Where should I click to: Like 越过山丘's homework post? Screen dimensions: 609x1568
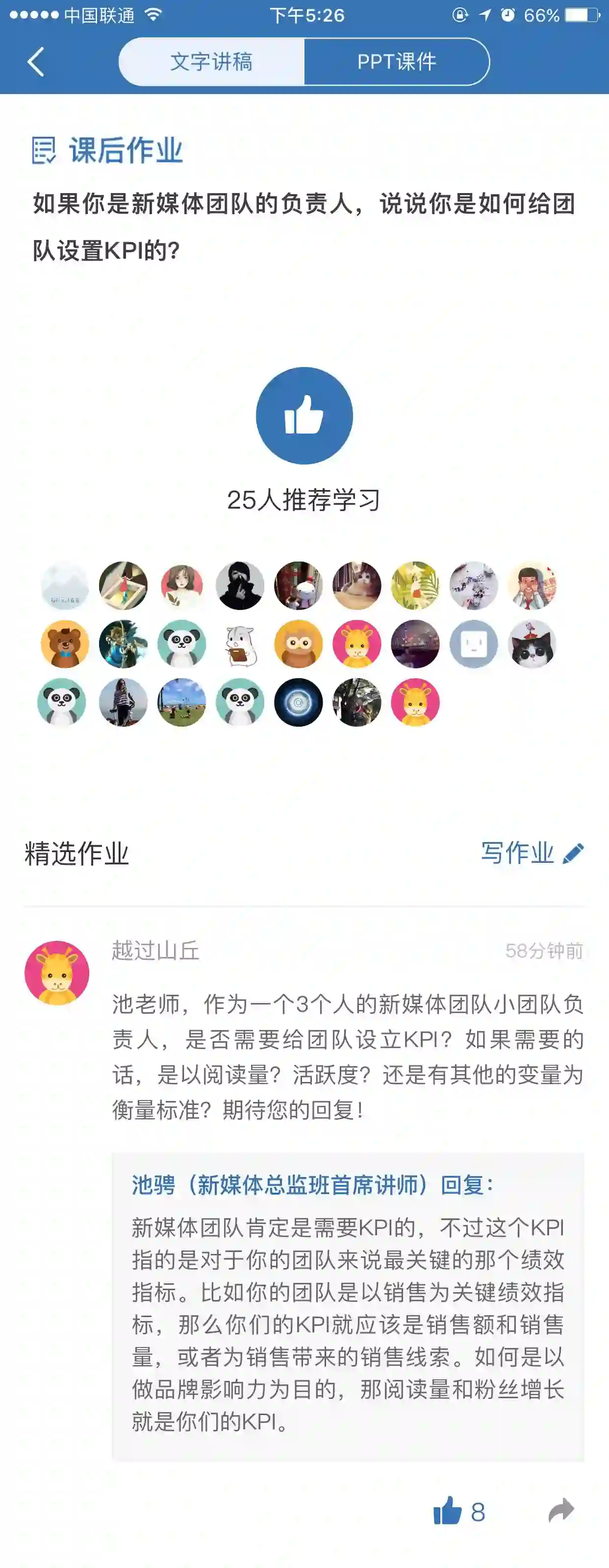(x=458, y=1511)
